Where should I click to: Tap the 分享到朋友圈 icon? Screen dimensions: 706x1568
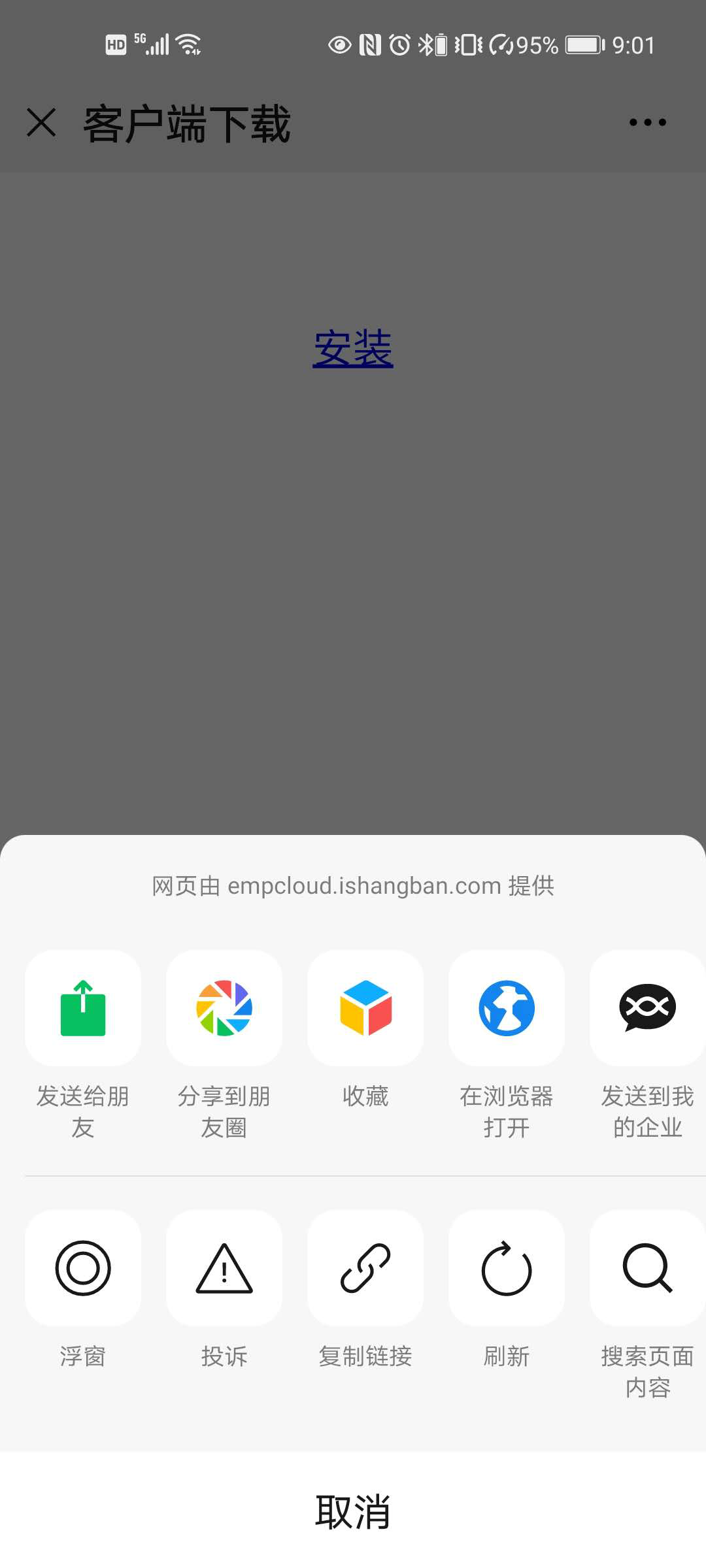(x=224, y=1007)
